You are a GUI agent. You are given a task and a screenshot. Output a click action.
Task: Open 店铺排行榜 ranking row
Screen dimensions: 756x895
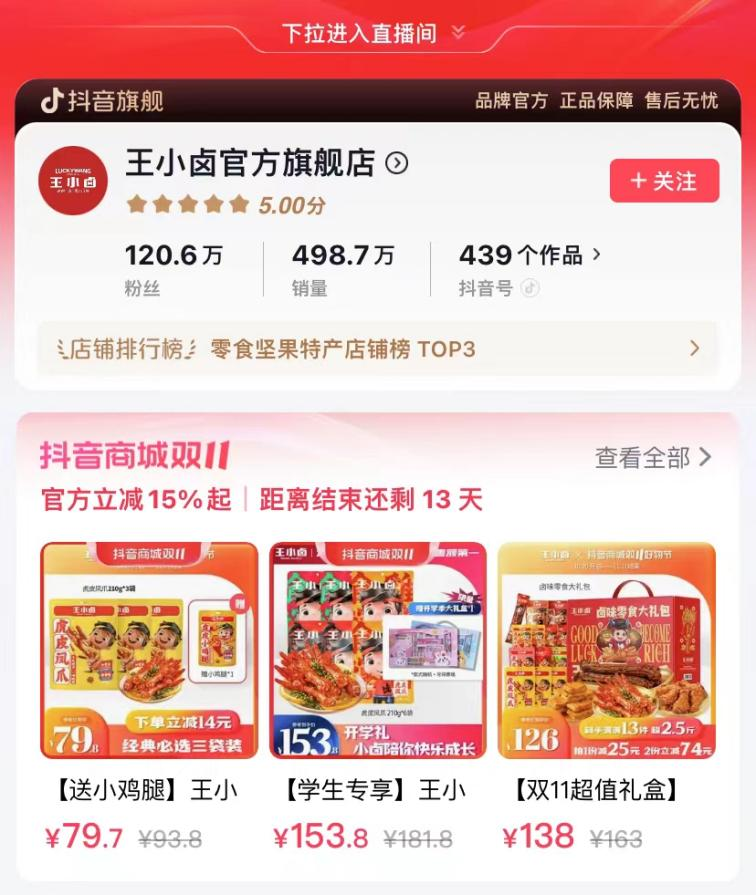pyautogui.click(x=378, y=349)
